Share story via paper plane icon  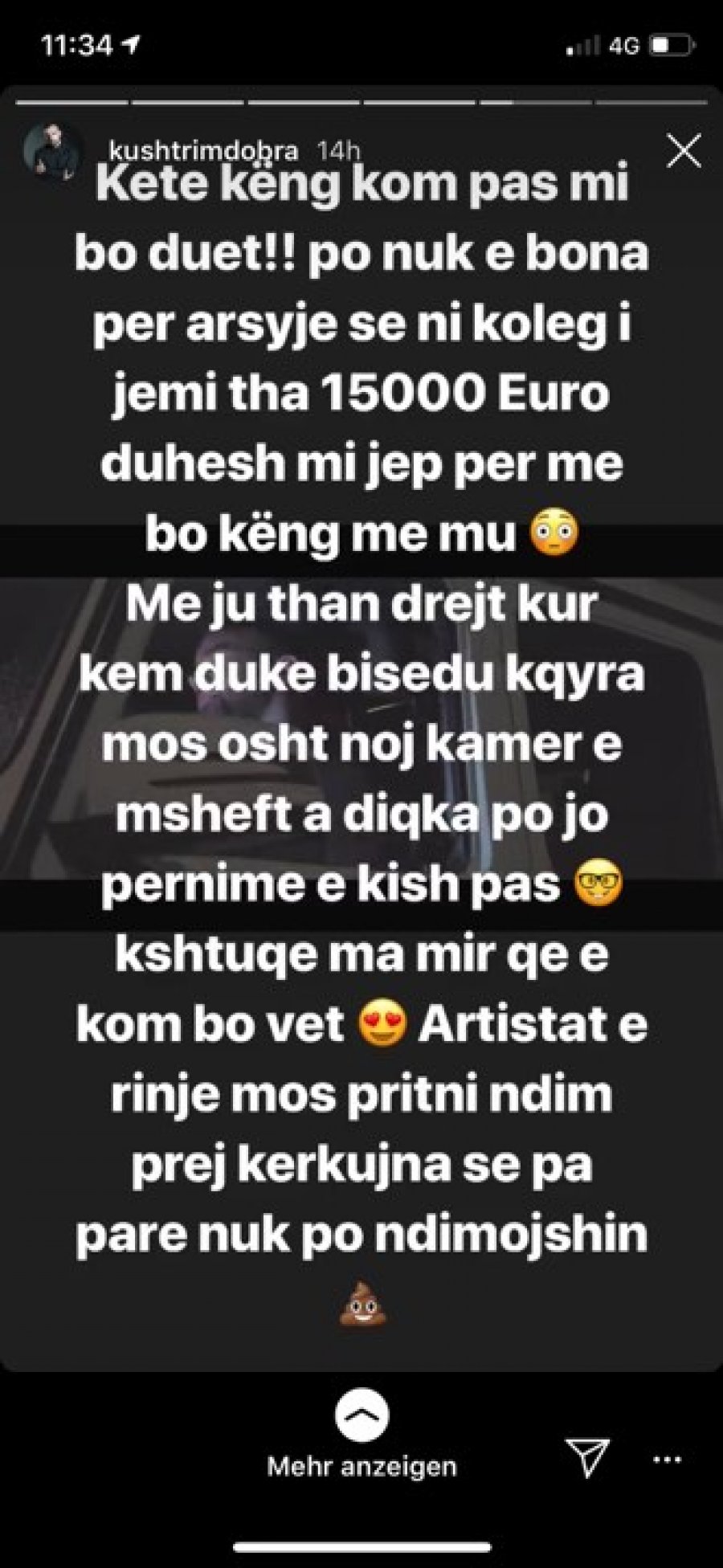click(586, 1457)
